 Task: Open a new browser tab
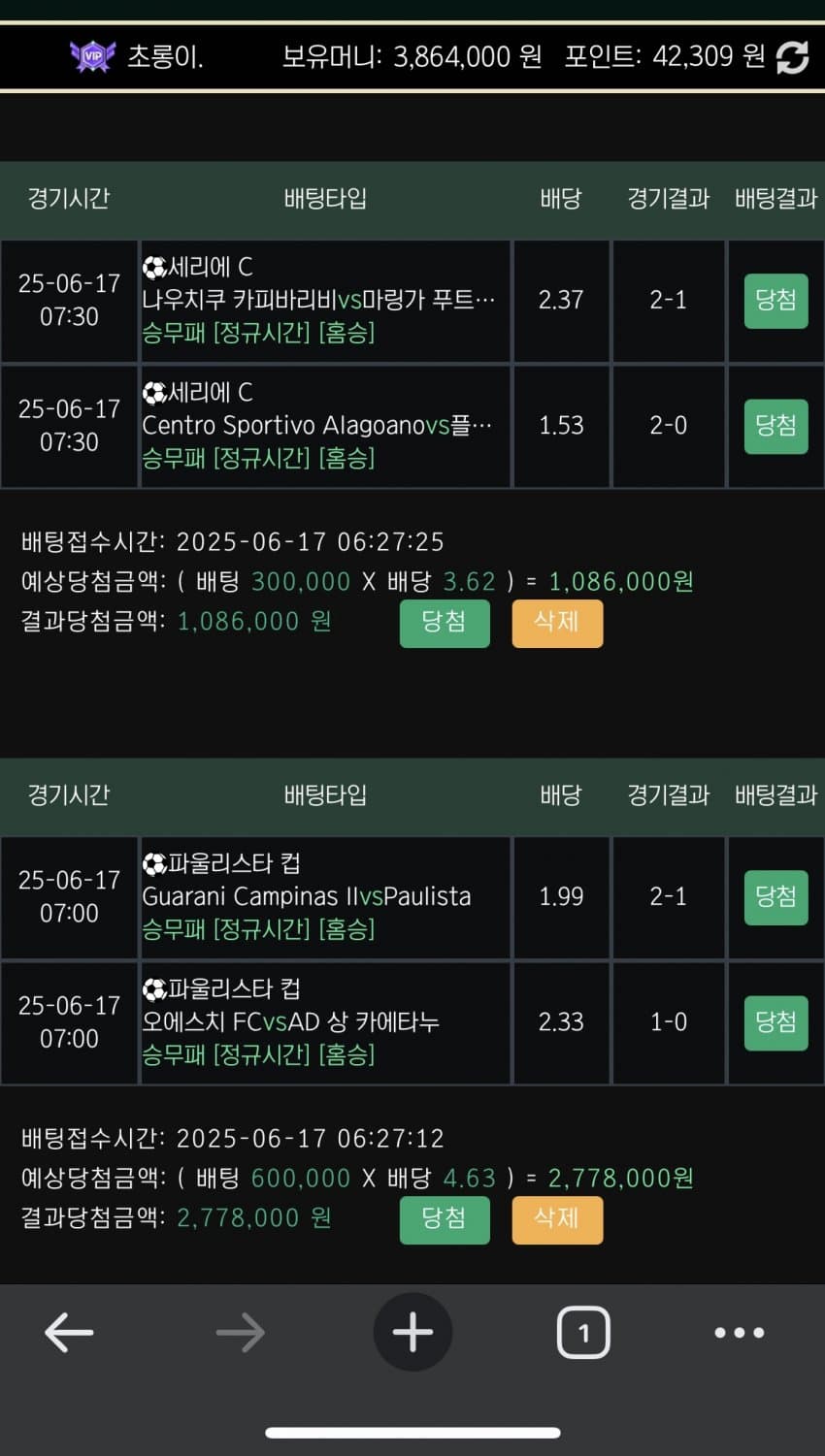click(412, 1333)
